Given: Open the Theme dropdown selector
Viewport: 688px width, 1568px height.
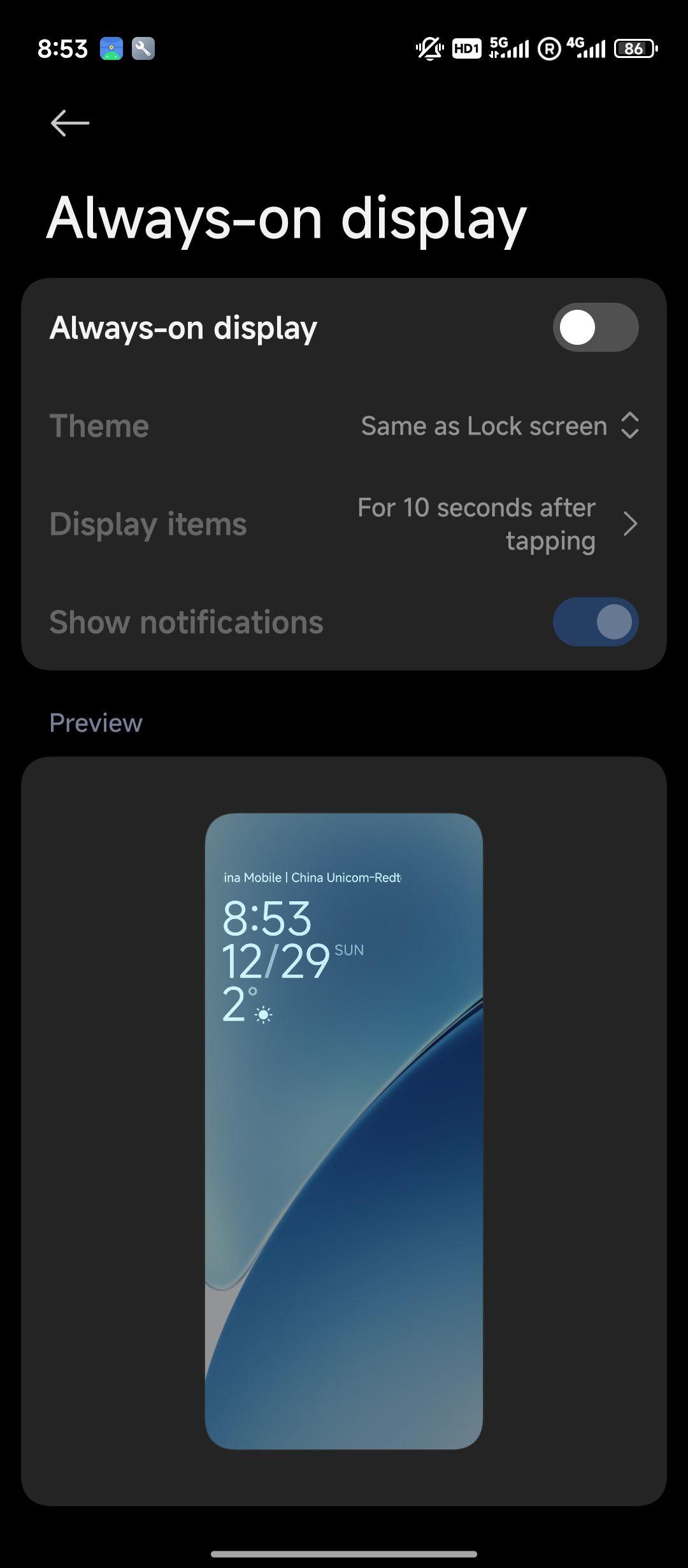Looking at the screenshot, I should (x=500, y=426).
